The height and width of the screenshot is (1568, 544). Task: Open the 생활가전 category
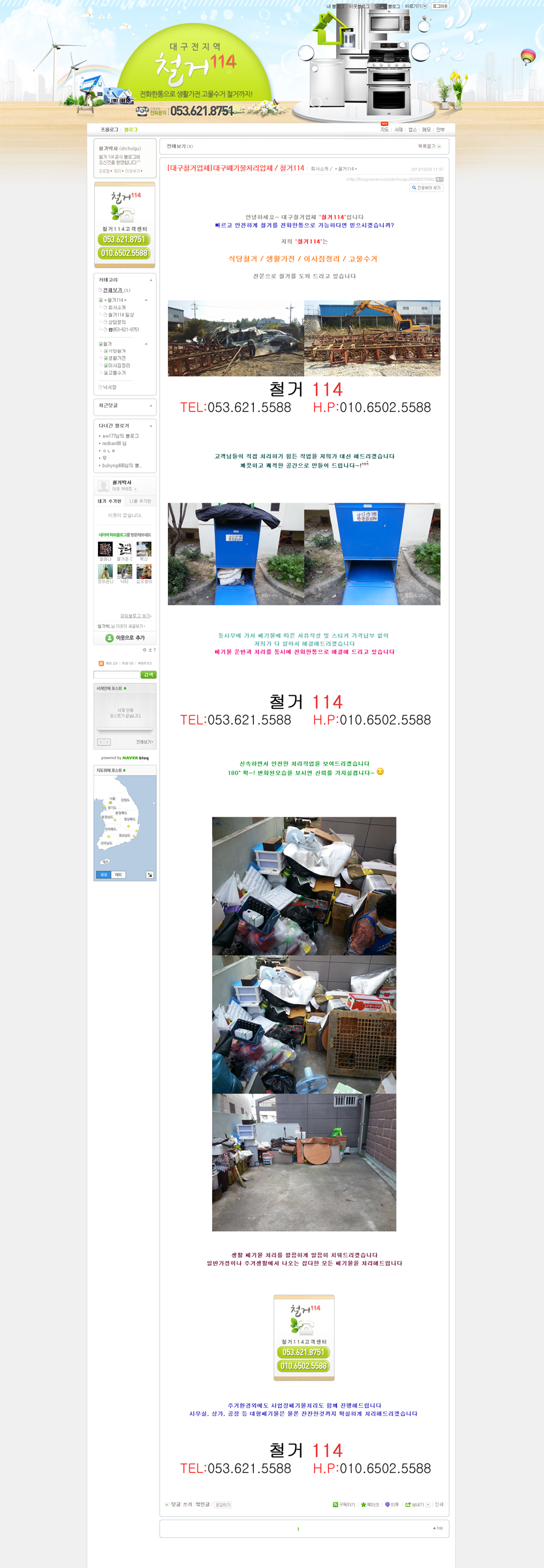pos(117,359)
